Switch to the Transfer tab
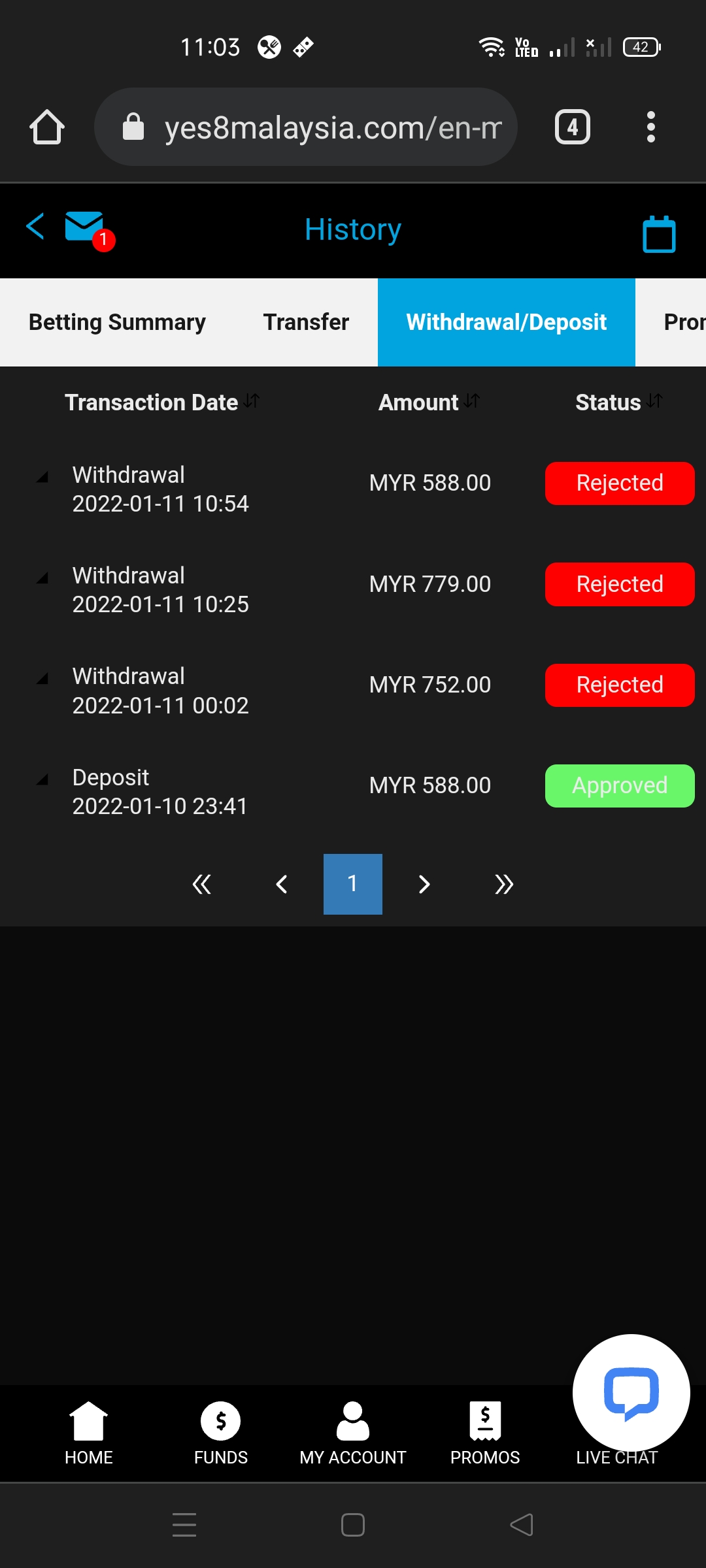Viewport: 706px width, 1568px height. tap(306, 322)
